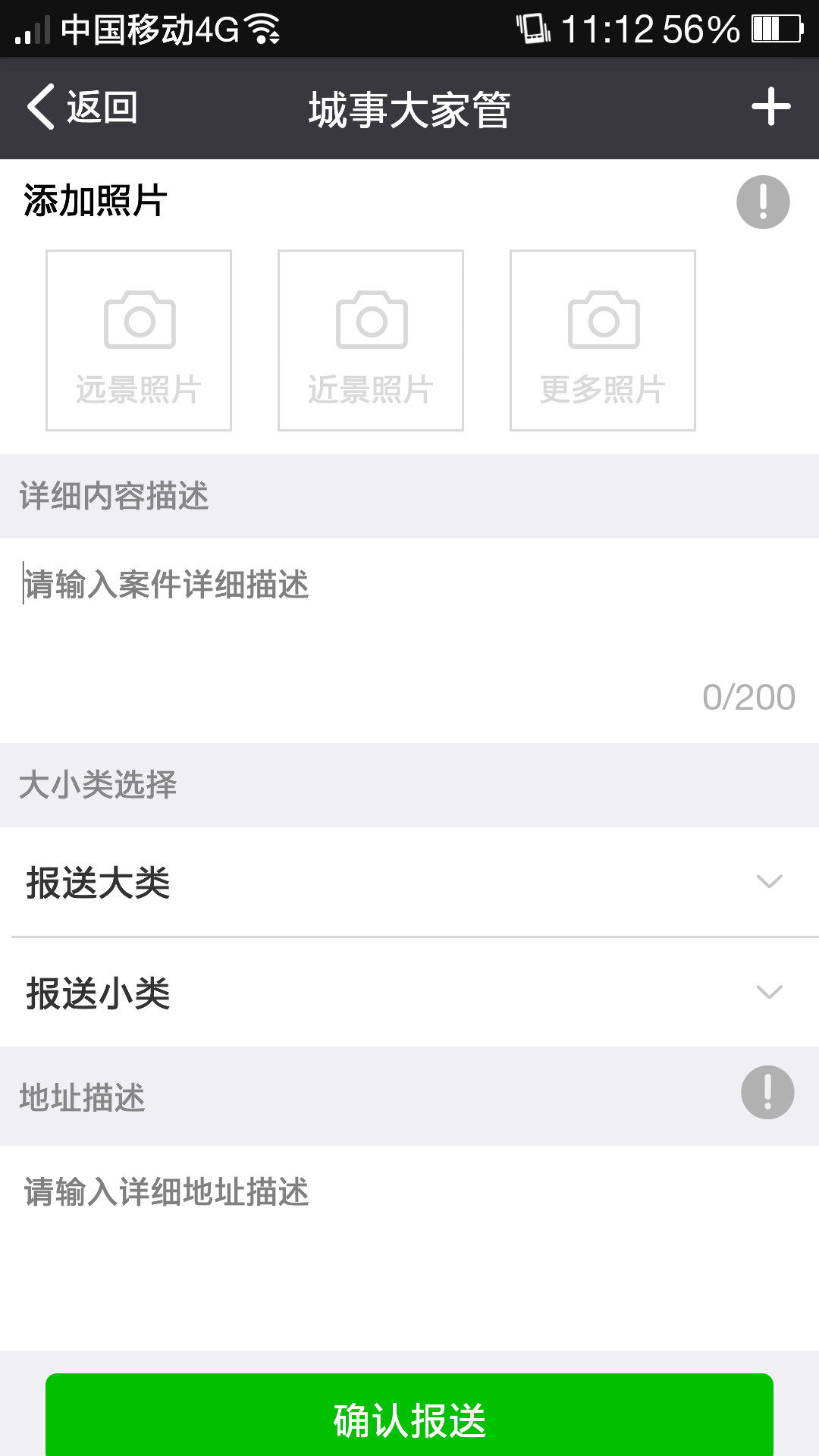Tap the plus icon in the top bar

772,108
